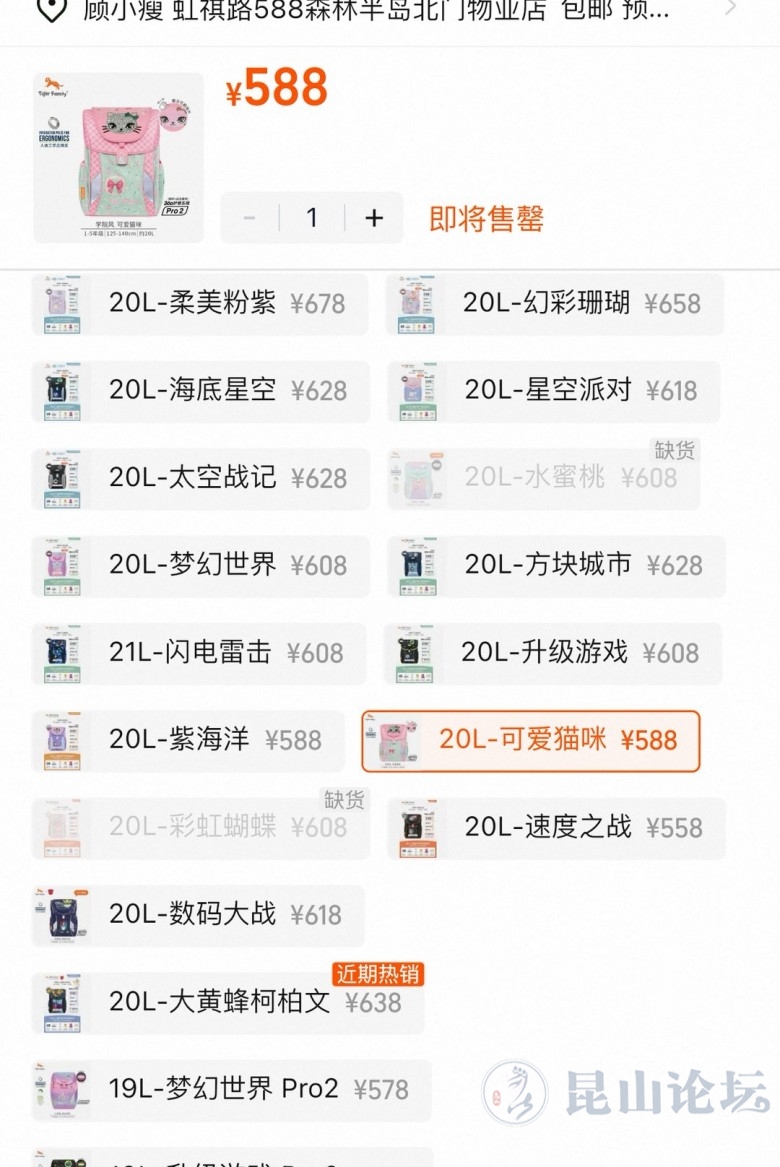The image size is (780, 1167).
Task: Tap the 20L-梦幻世界 variant
Action: pyautogui.click(x=200, y=566)
